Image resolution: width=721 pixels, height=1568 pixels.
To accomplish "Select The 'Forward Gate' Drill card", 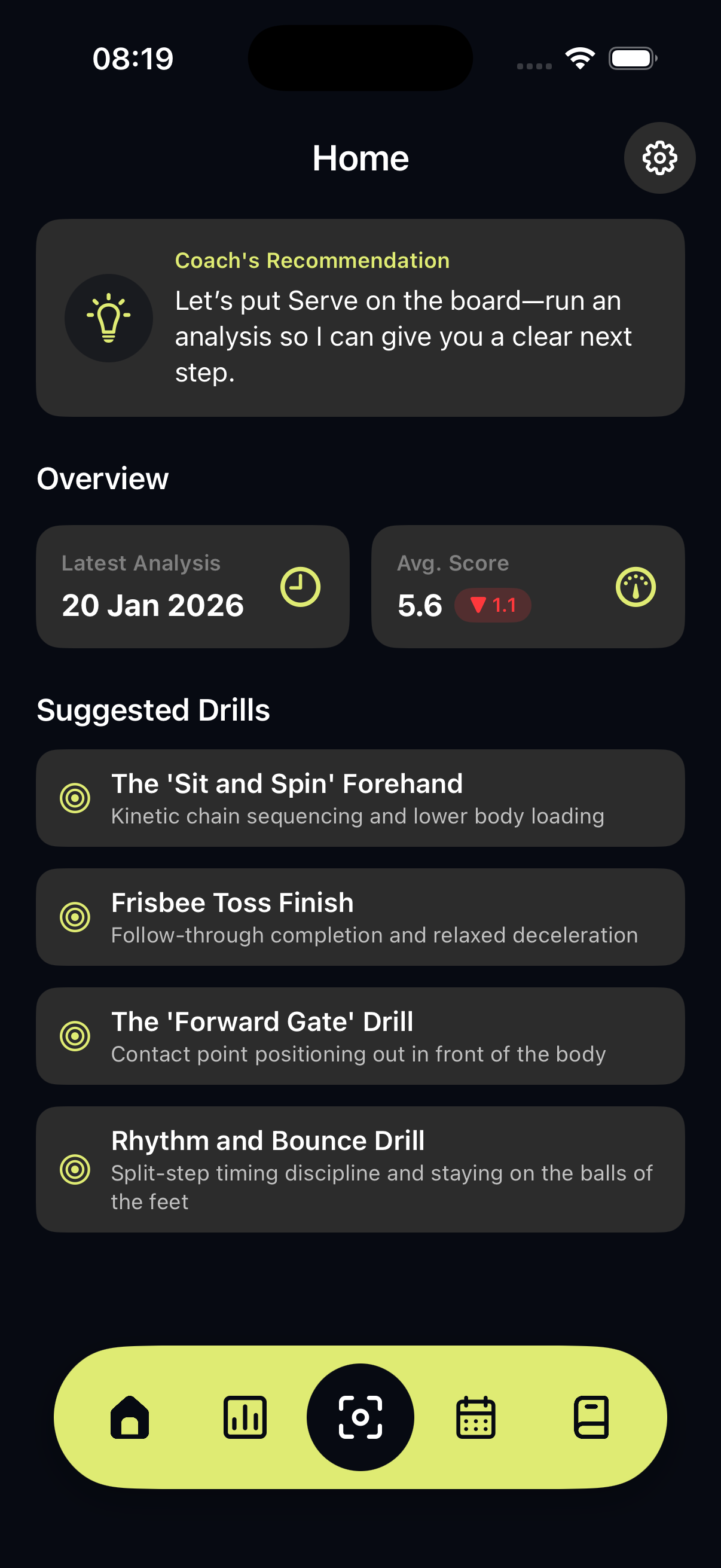I will pyautogui.click(x=360, y=1036).
